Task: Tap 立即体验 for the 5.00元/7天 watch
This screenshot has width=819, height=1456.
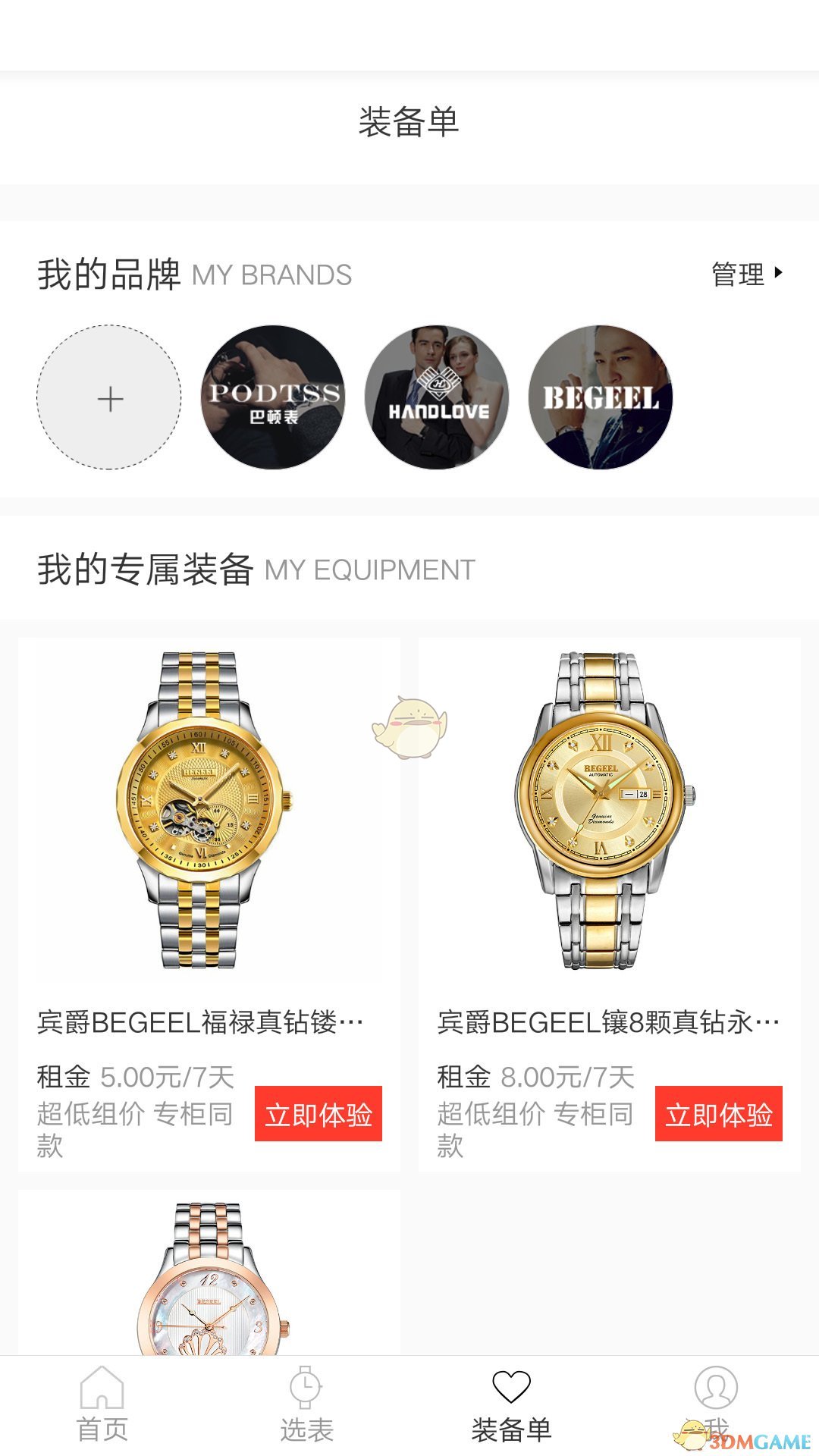Action: click(x=318, y=1114)
